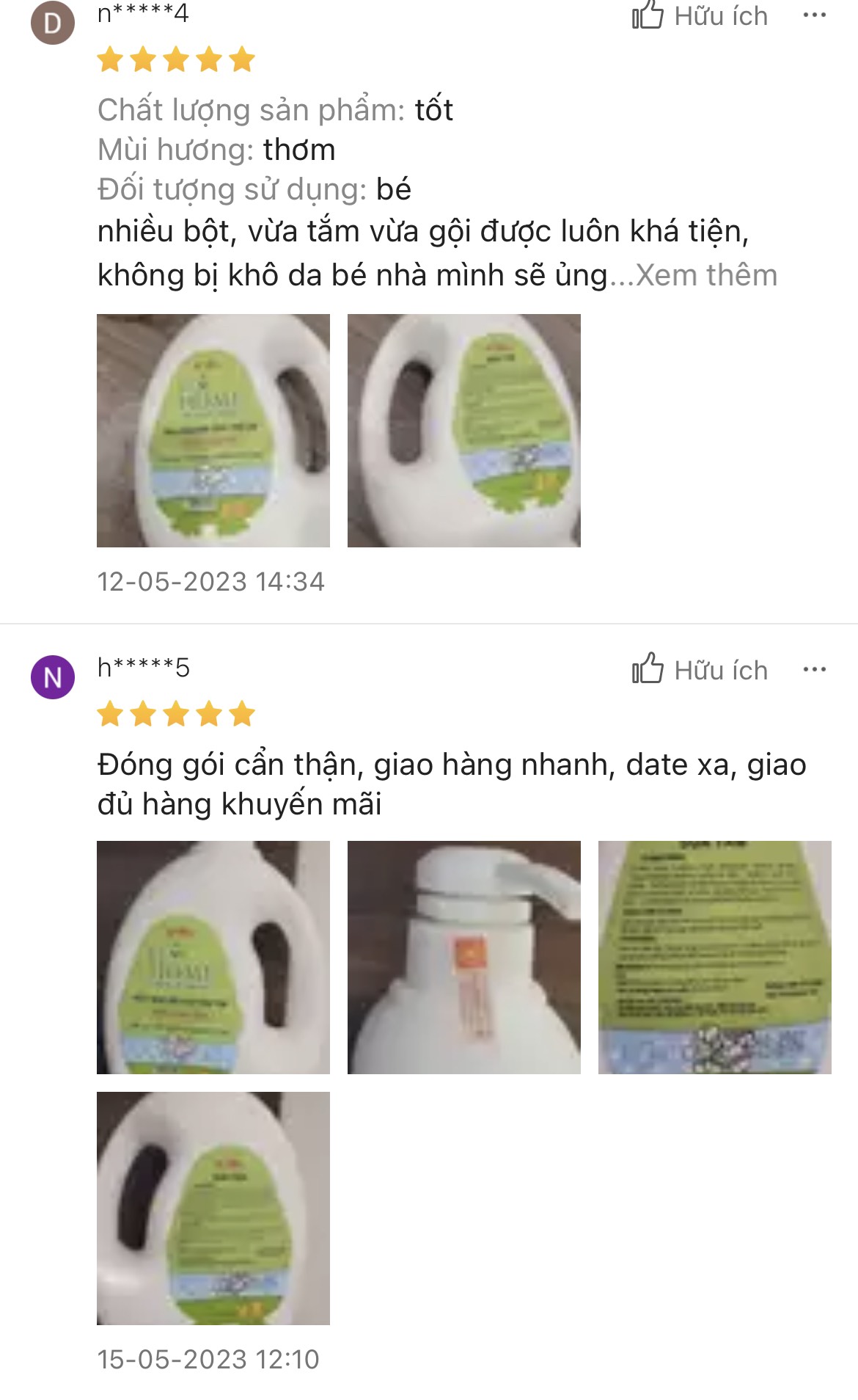The height and width of the screenshot is (1400, 858).
Task: Open the overflow menu on h*****5's review
Action: (x=814, y=669)
